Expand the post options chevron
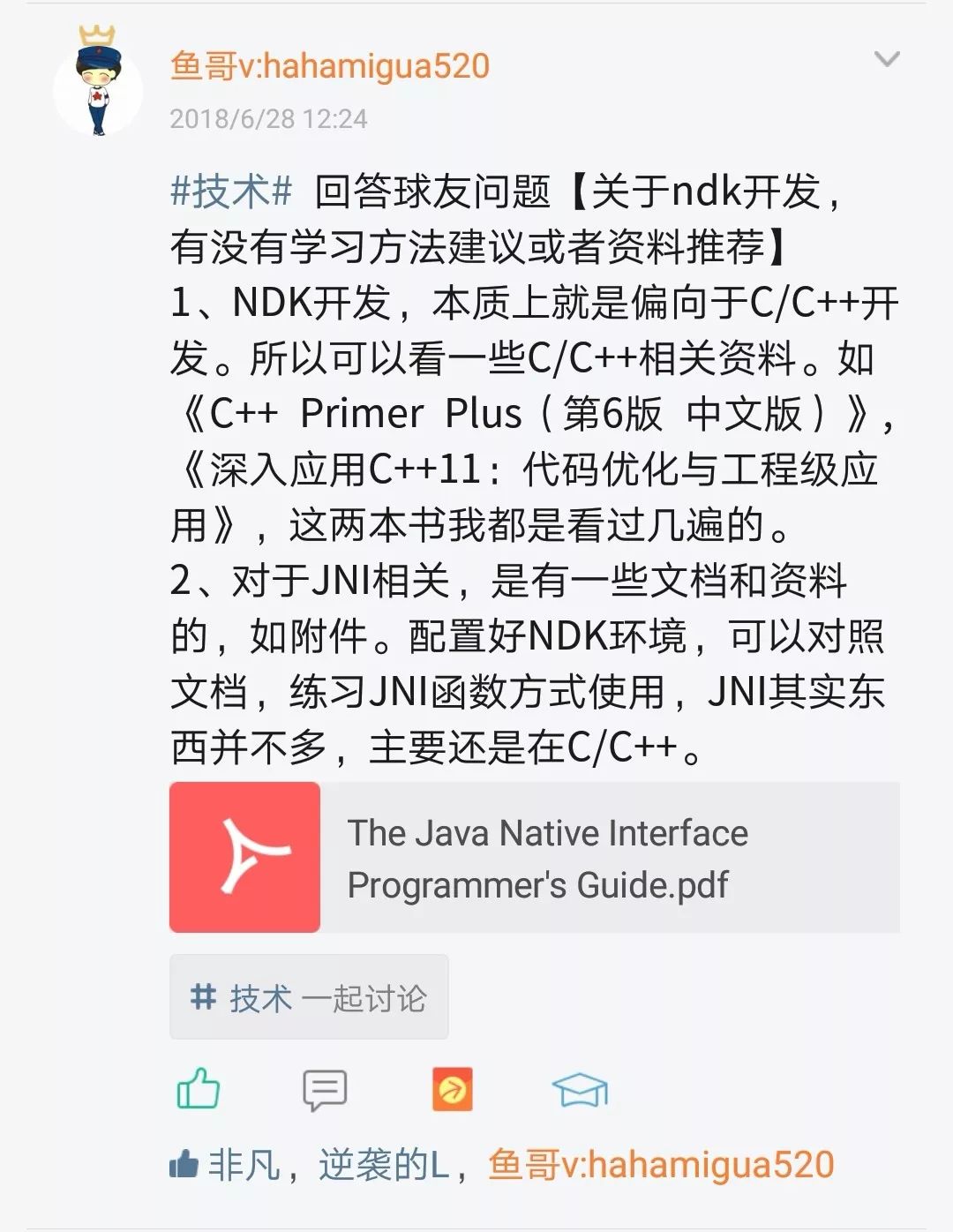 (x=886, y=60)
